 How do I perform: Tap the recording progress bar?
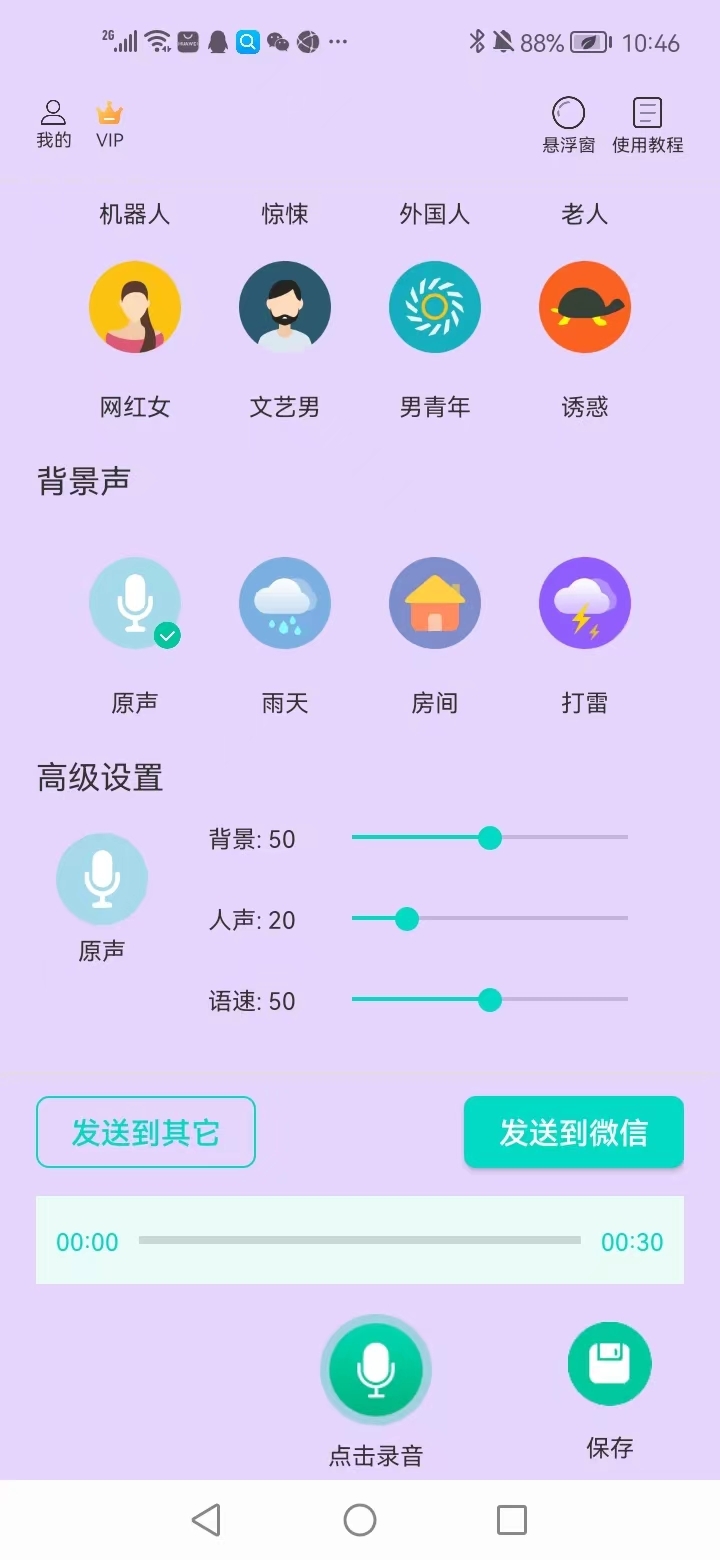click(360, 1240)
